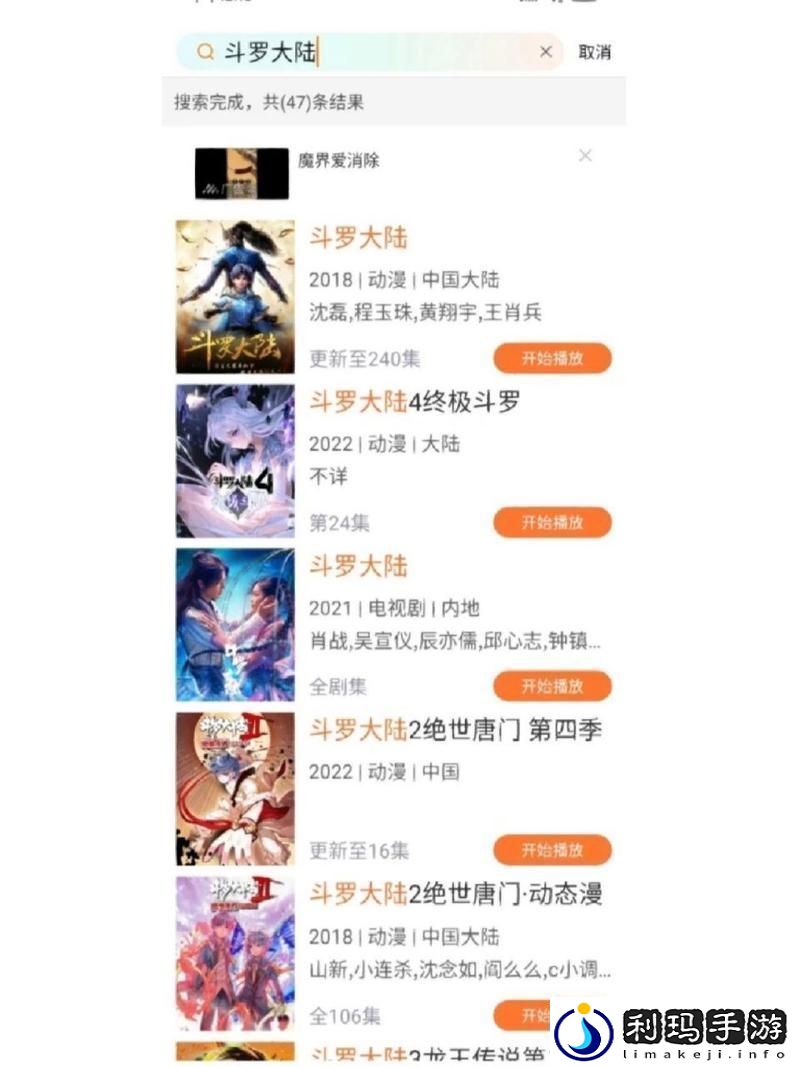Open the 2021 斗罗大陆 drama poster
Image resolution: width=800 pixels, height=1067 pixels.
[x=235, y=625]
